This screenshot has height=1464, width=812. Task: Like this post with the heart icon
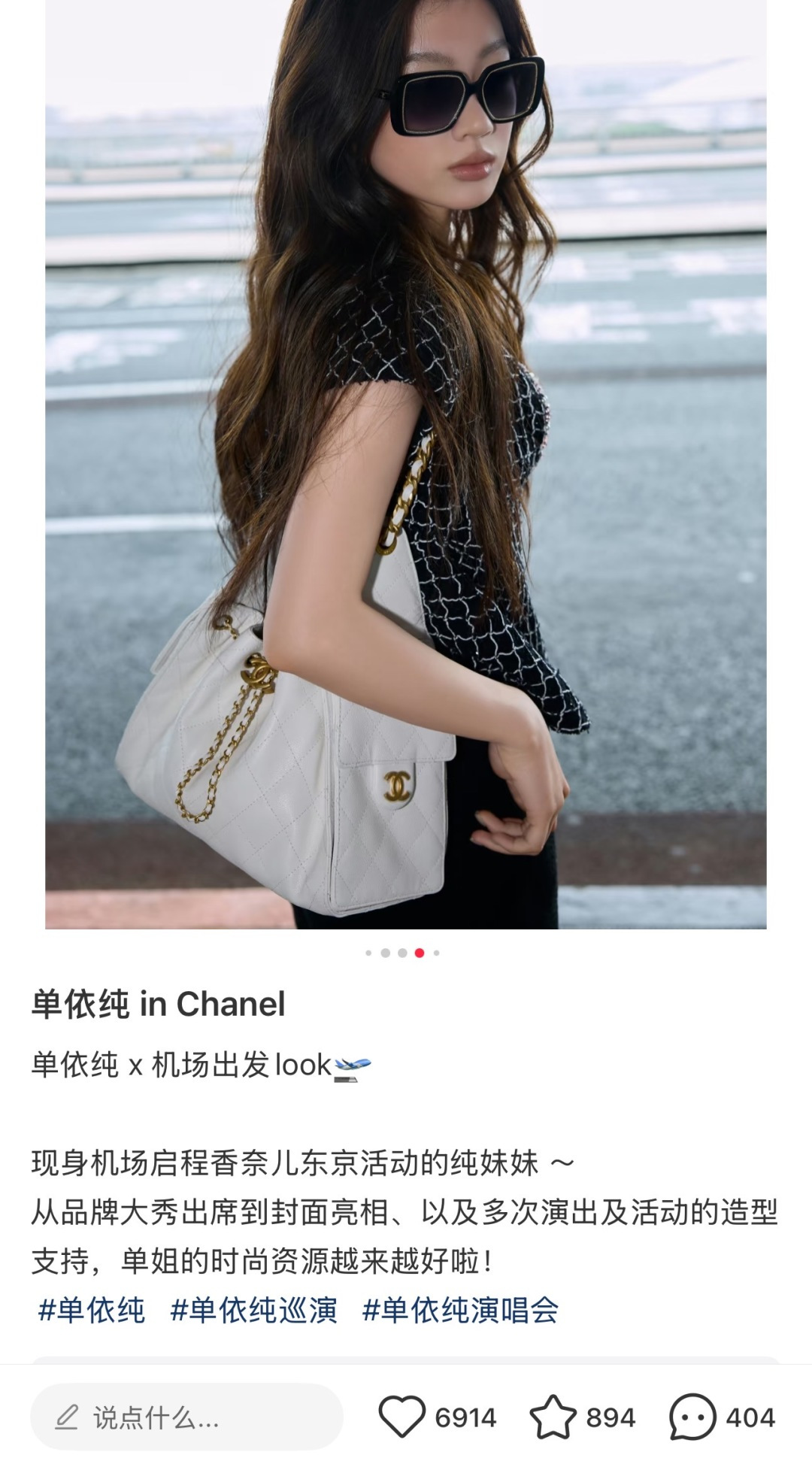(x=401, y=1417)
